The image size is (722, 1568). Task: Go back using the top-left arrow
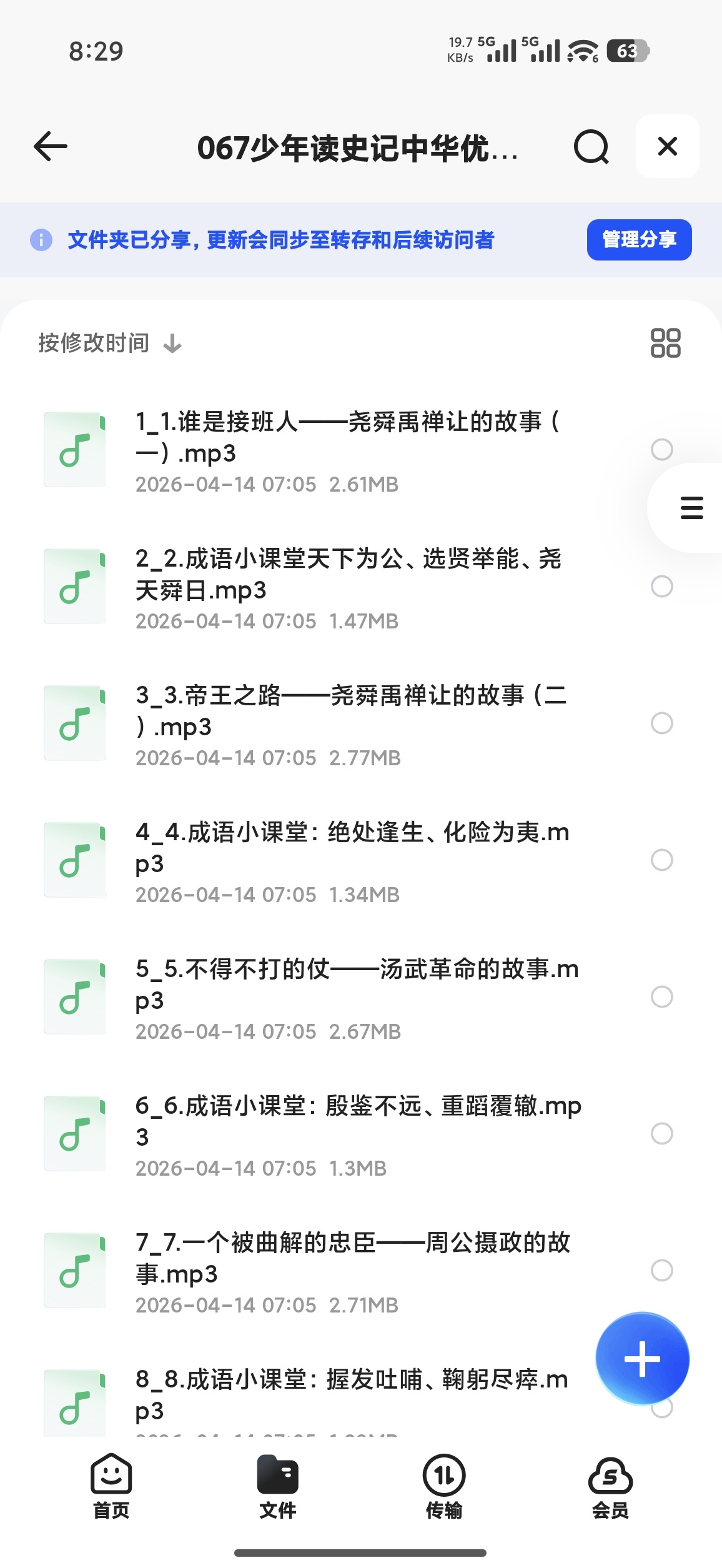coord(51,147)
